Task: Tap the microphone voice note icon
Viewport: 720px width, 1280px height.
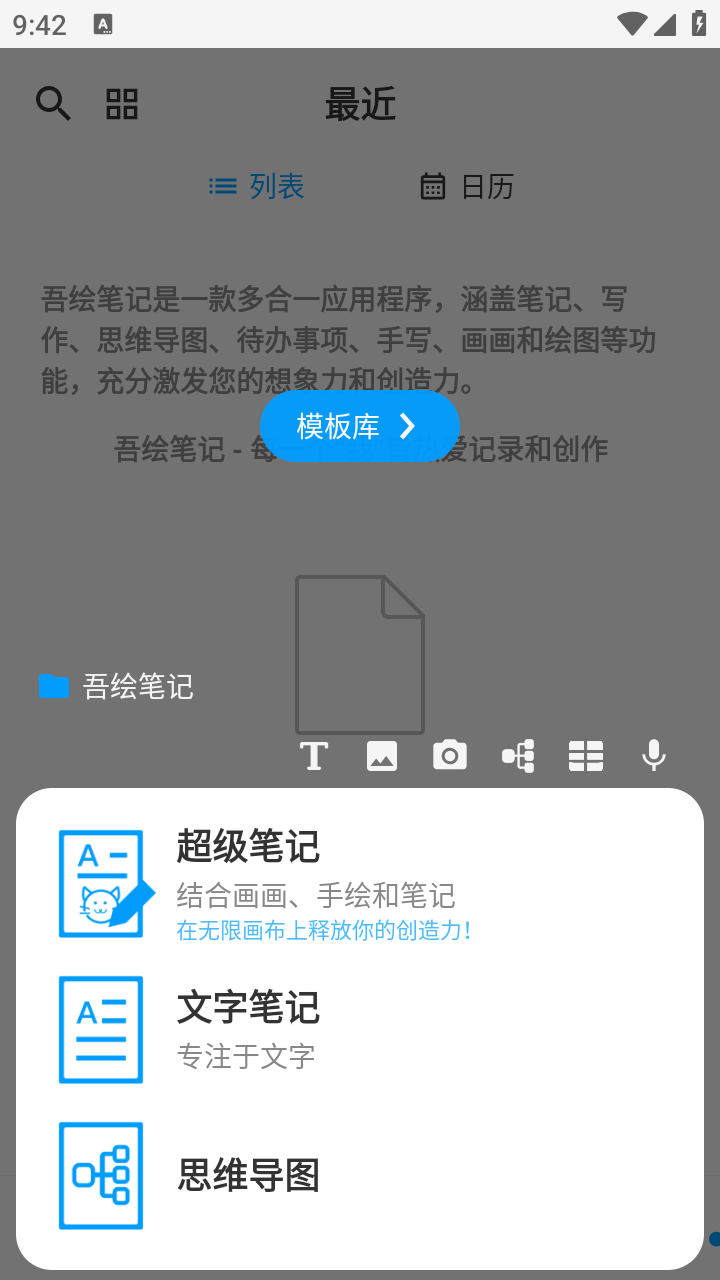Action: tap(653, 756)
